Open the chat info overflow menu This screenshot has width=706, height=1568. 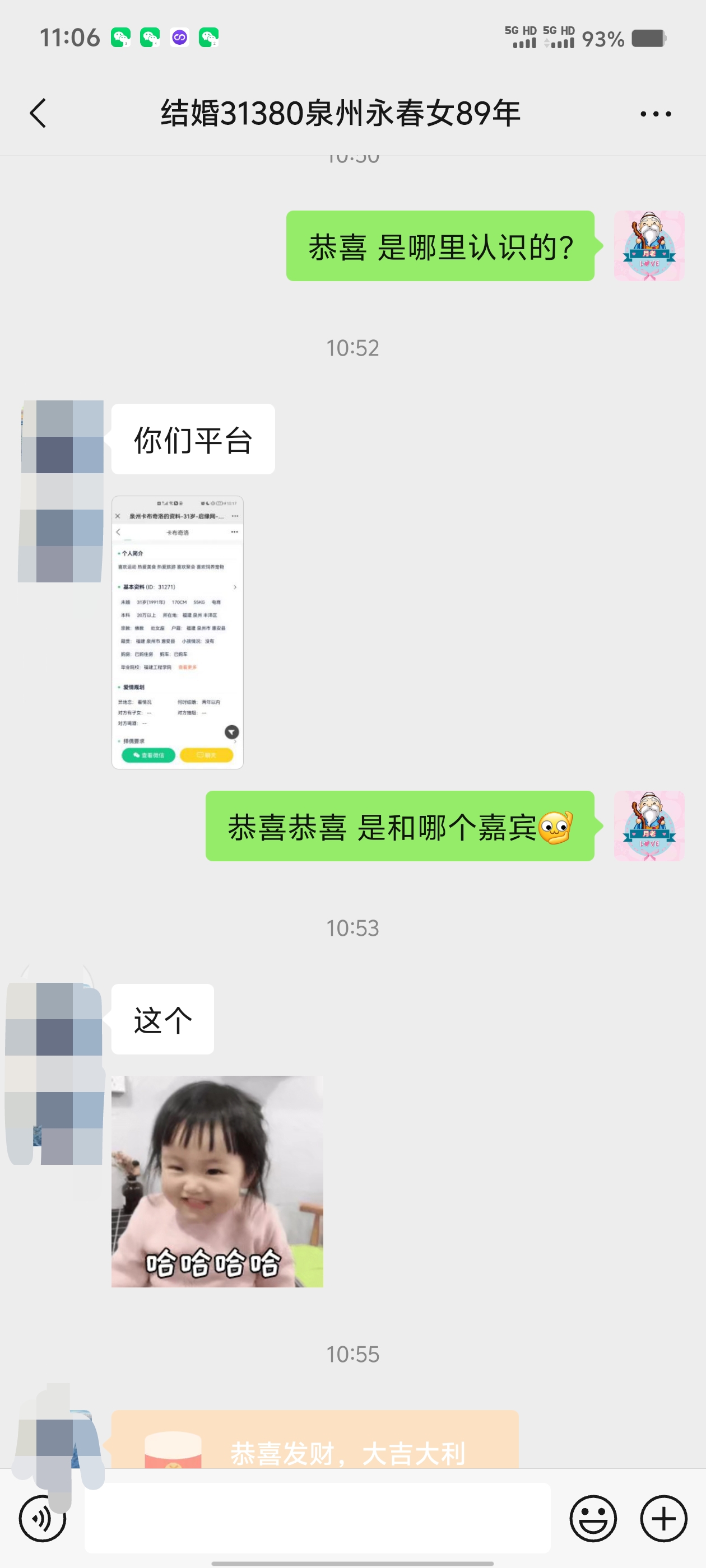656,114
